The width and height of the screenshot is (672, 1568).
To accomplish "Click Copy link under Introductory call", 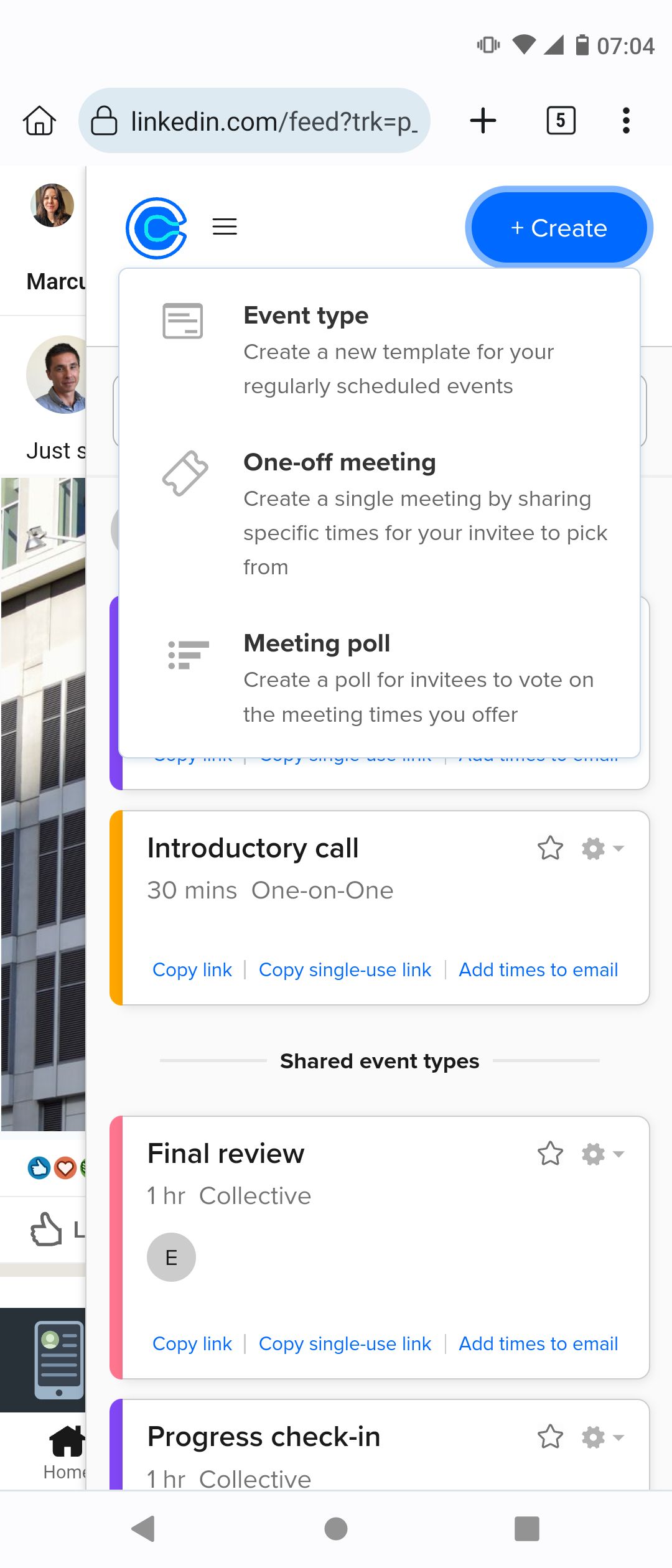I will 192,969.
